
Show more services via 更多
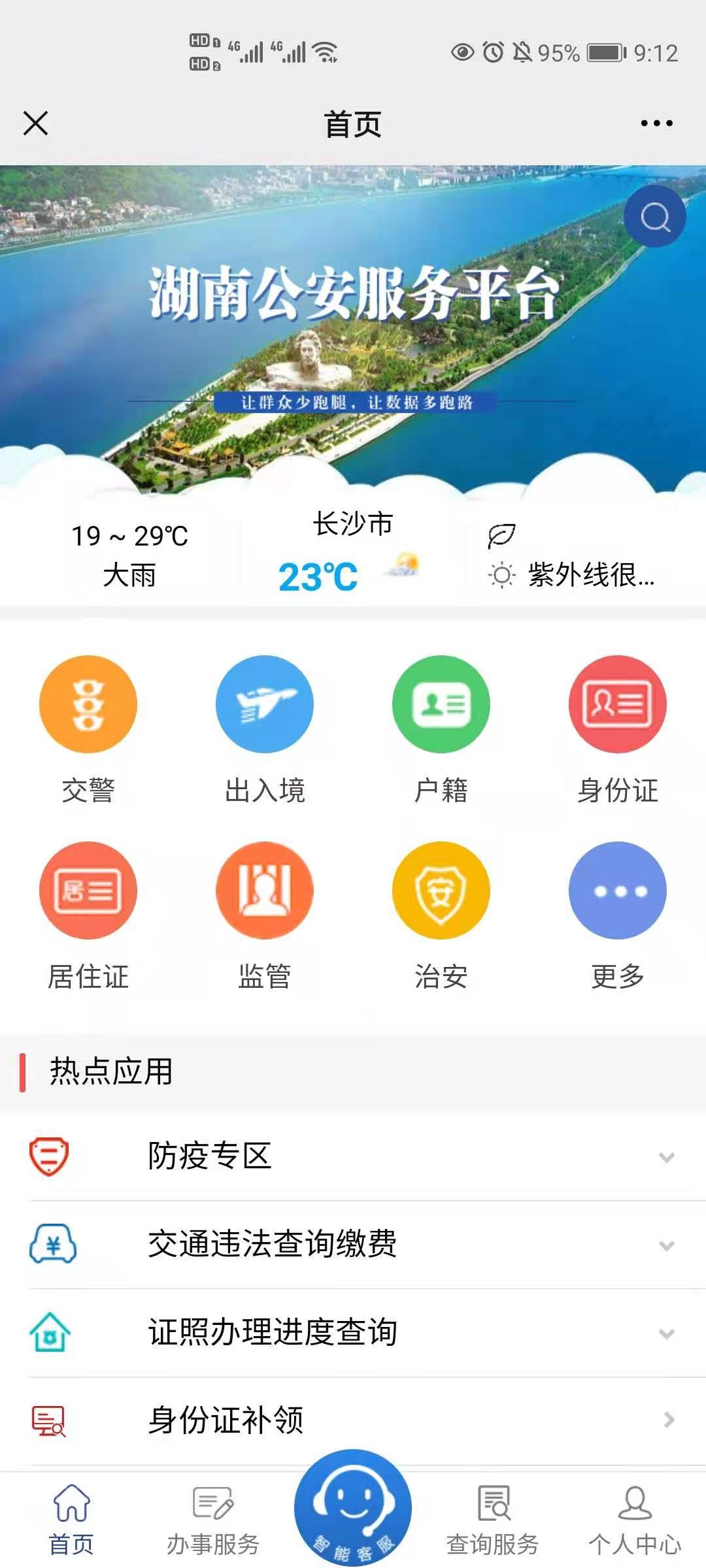tap(618, 891)
